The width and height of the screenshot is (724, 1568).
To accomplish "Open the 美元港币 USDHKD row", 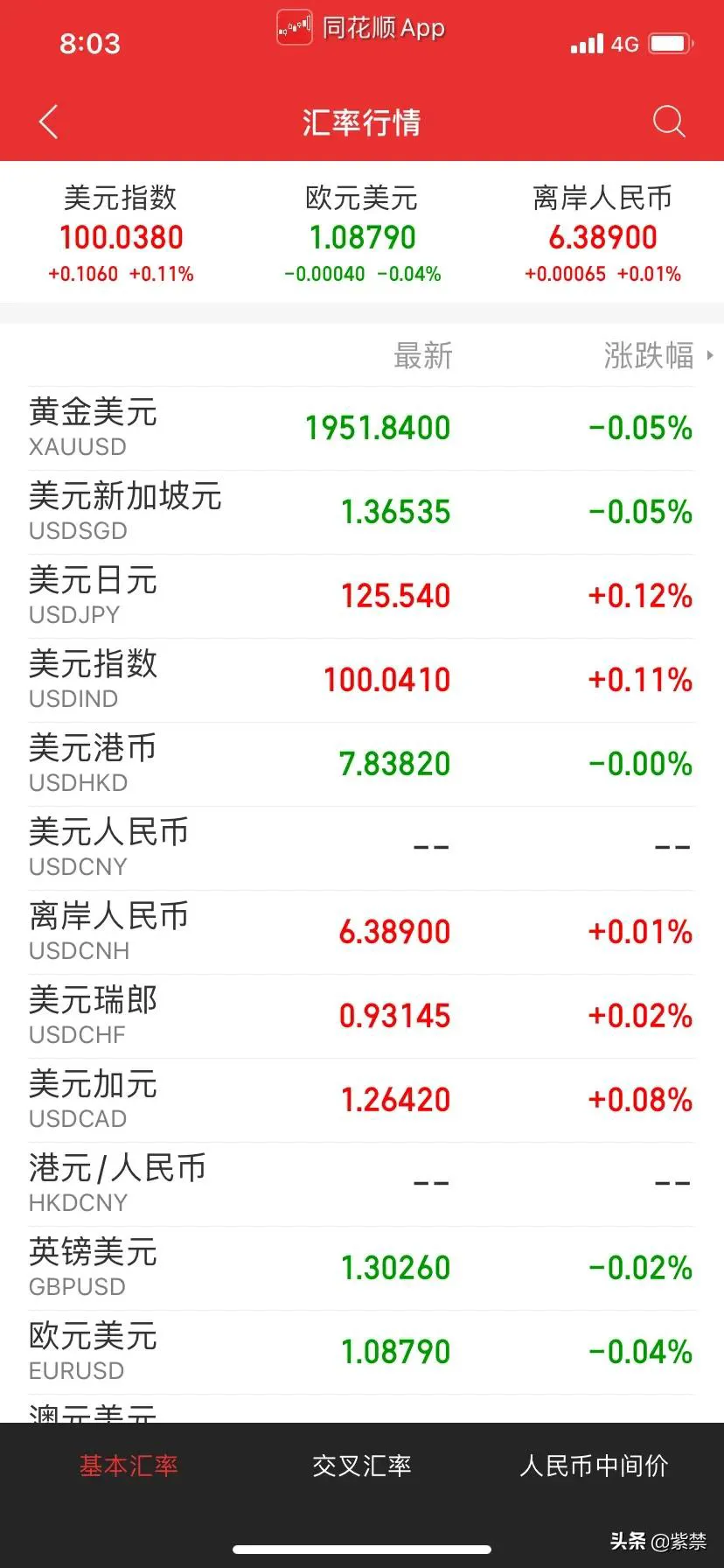I will (x=362, y=764).
